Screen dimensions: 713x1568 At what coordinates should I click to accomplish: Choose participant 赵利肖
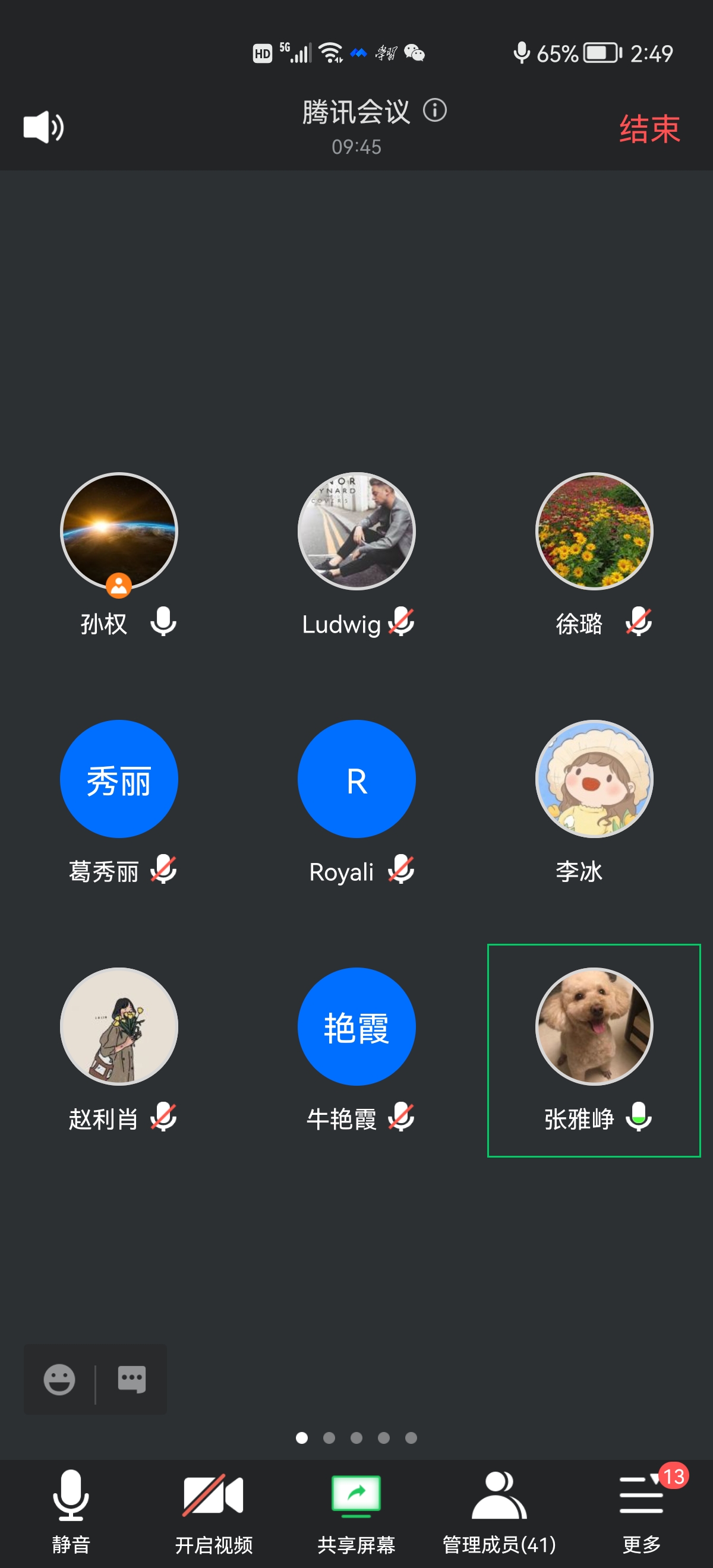click(119, 1026)
